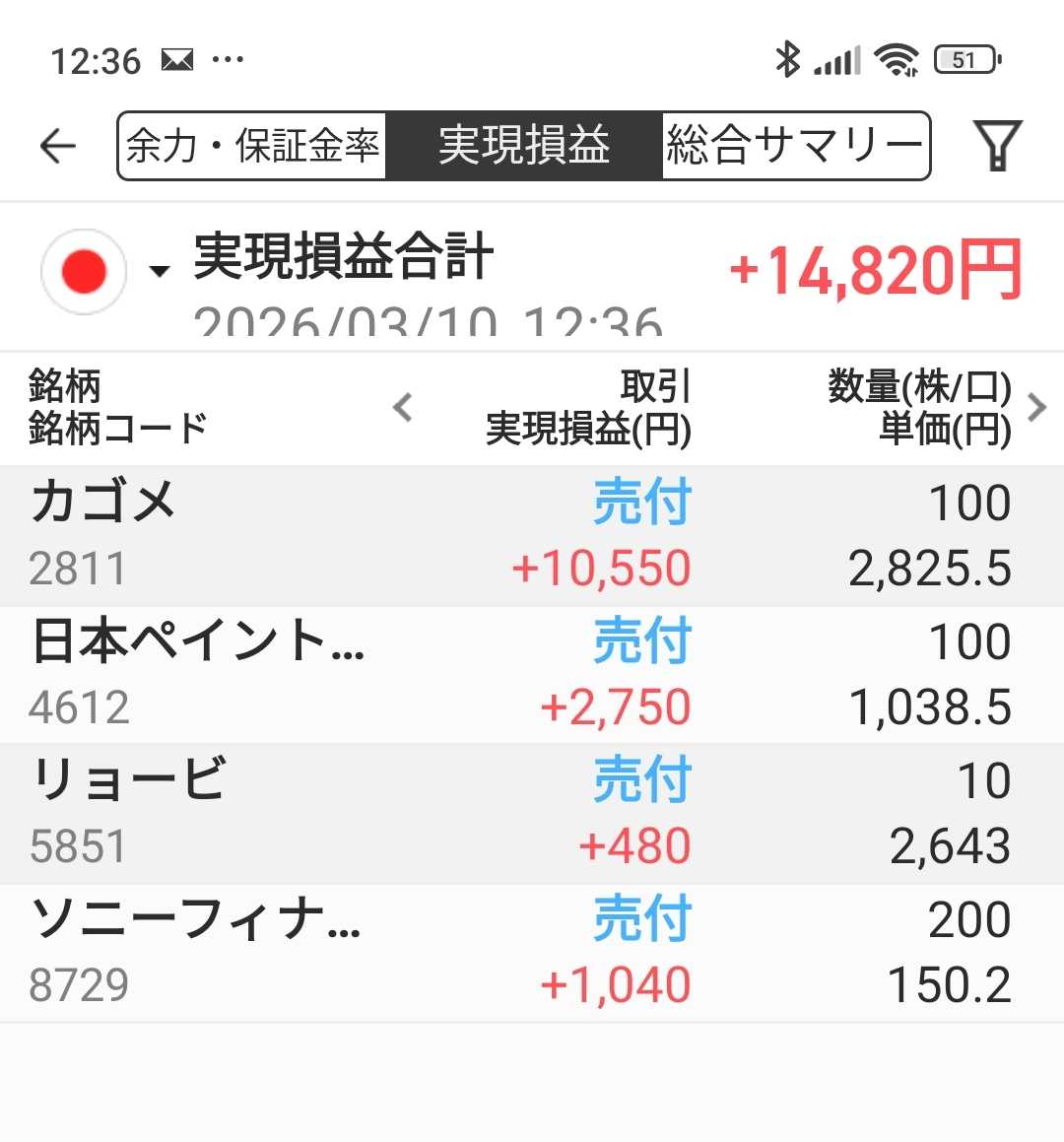Select the 実現損益 tab

pos(524,146)
